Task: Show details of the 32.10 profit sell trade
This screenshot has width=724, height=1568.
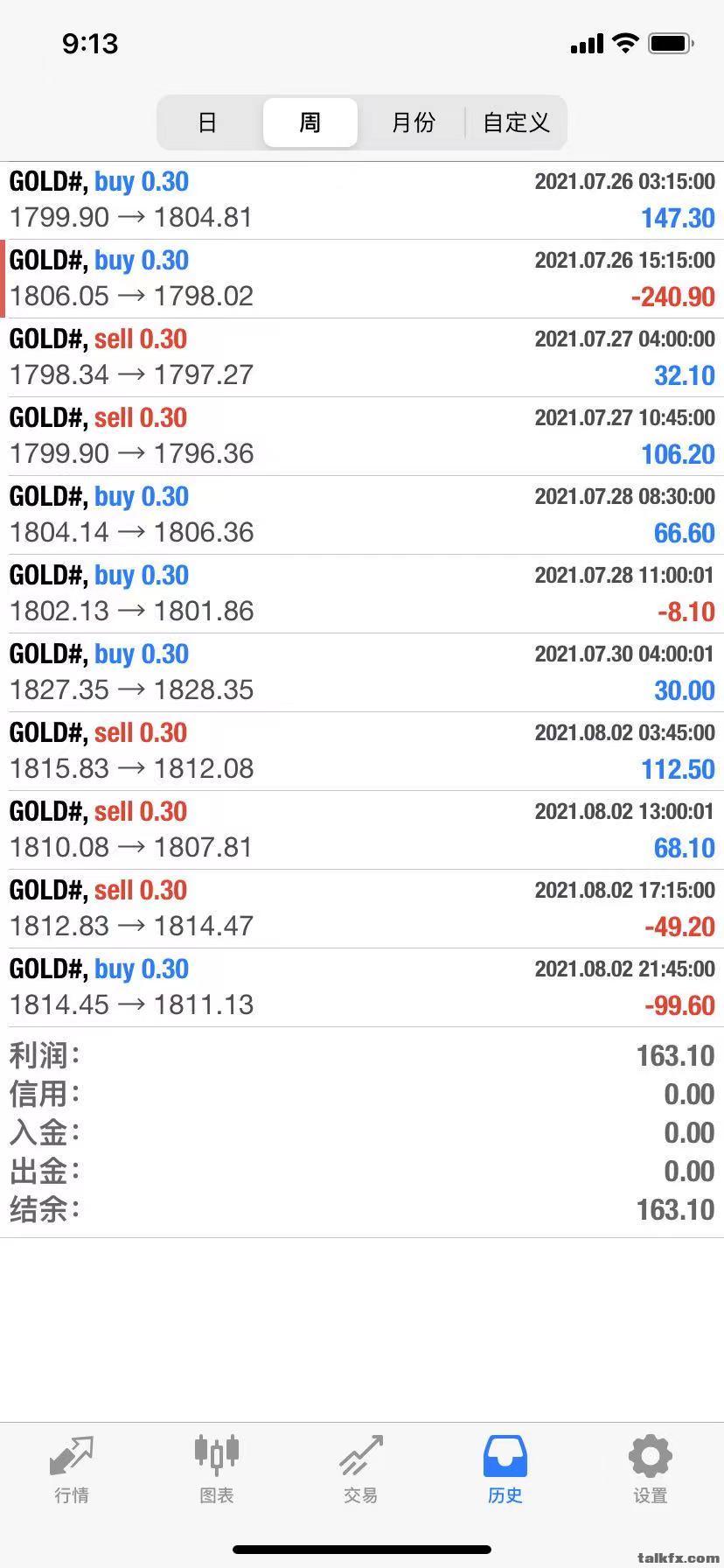Action: click(362, 358)
